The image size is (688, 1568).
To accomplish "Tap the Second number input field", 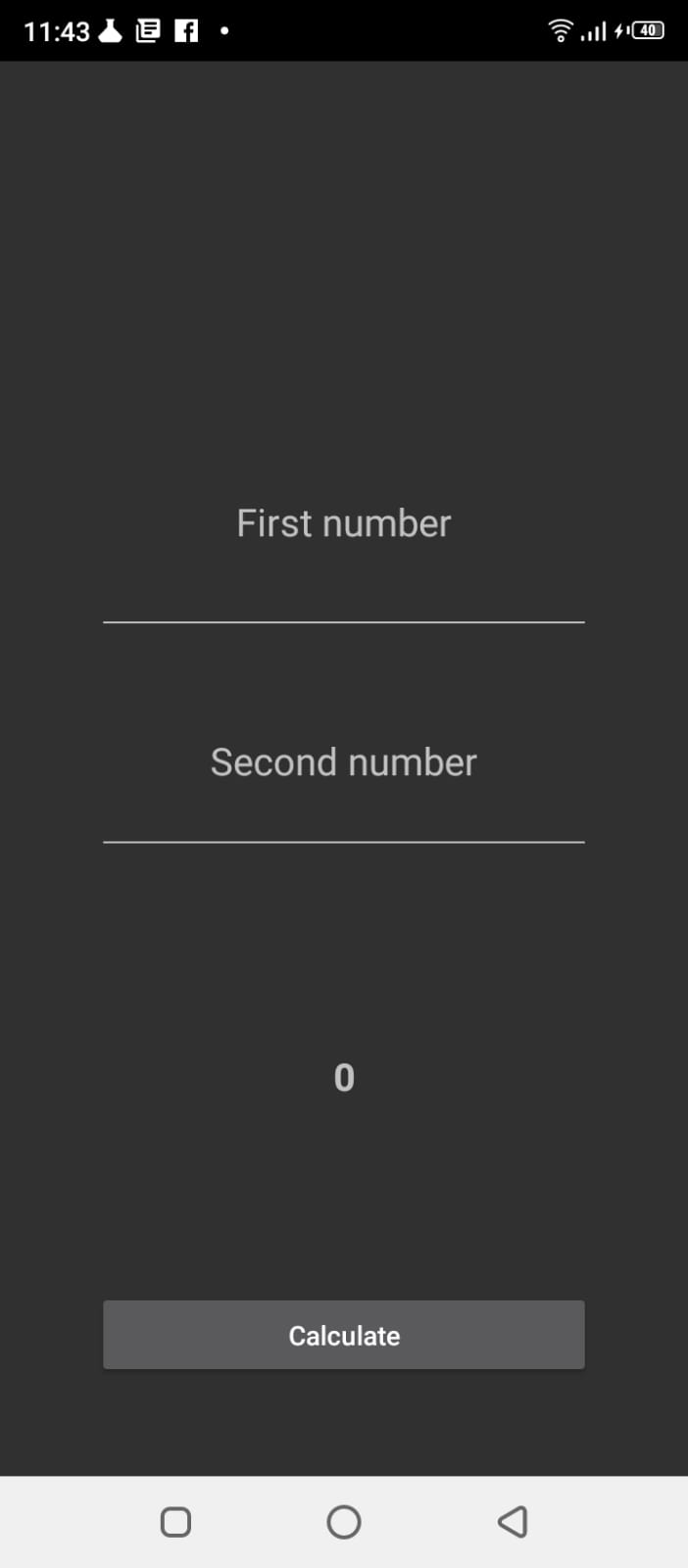I will (x=343, y=784).
